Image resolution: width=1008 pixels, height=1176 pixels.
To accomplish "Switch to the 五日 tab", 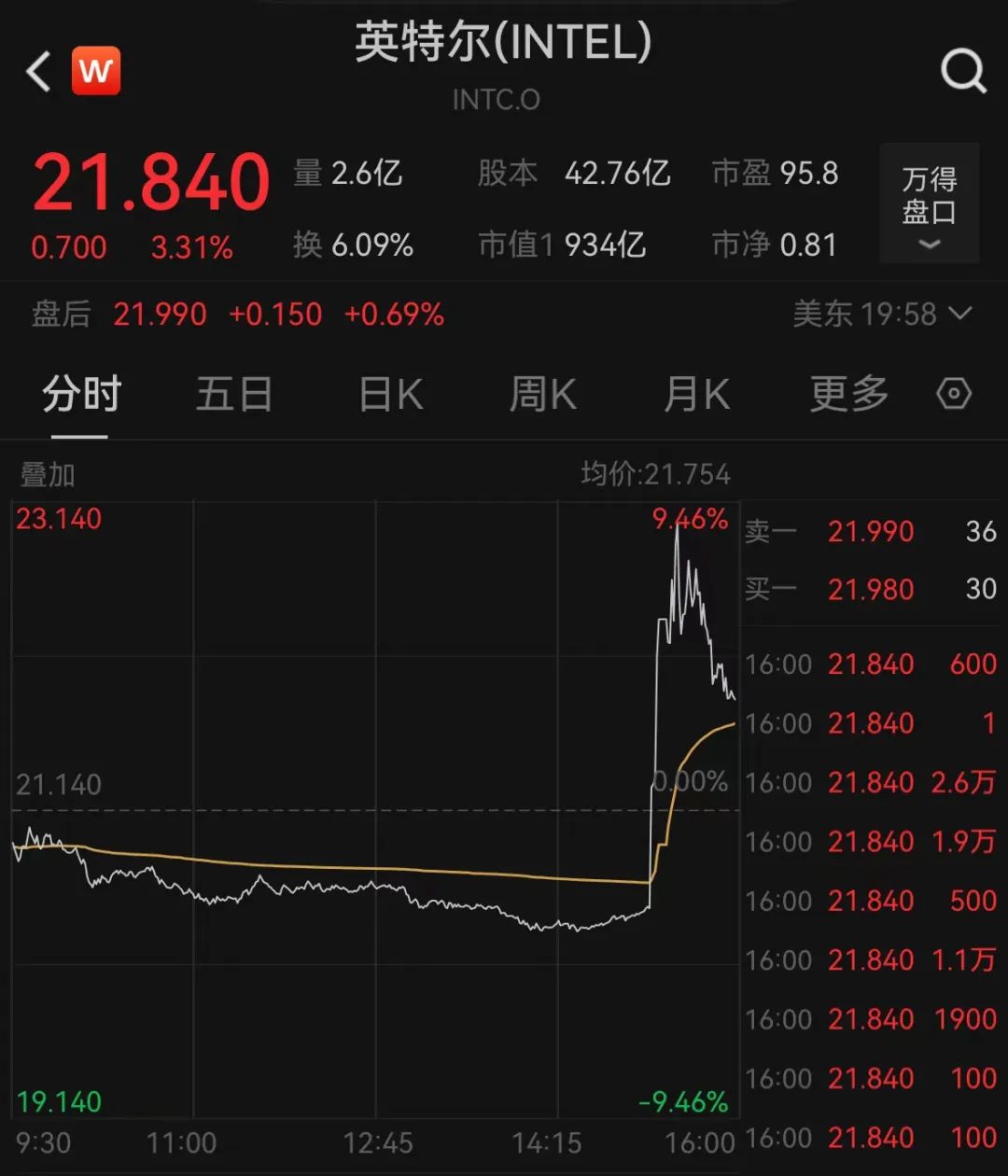I will (x=233, y=395).
